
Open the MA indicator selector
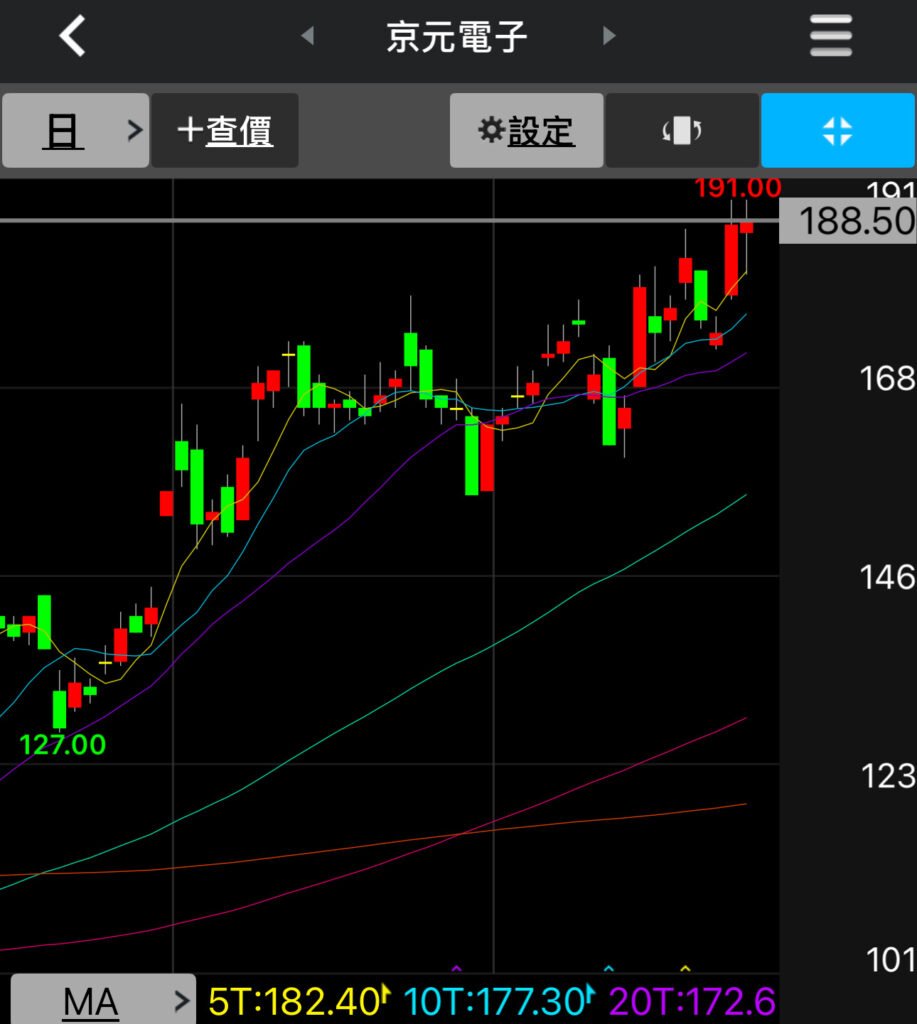click(x=98, y=1001)
